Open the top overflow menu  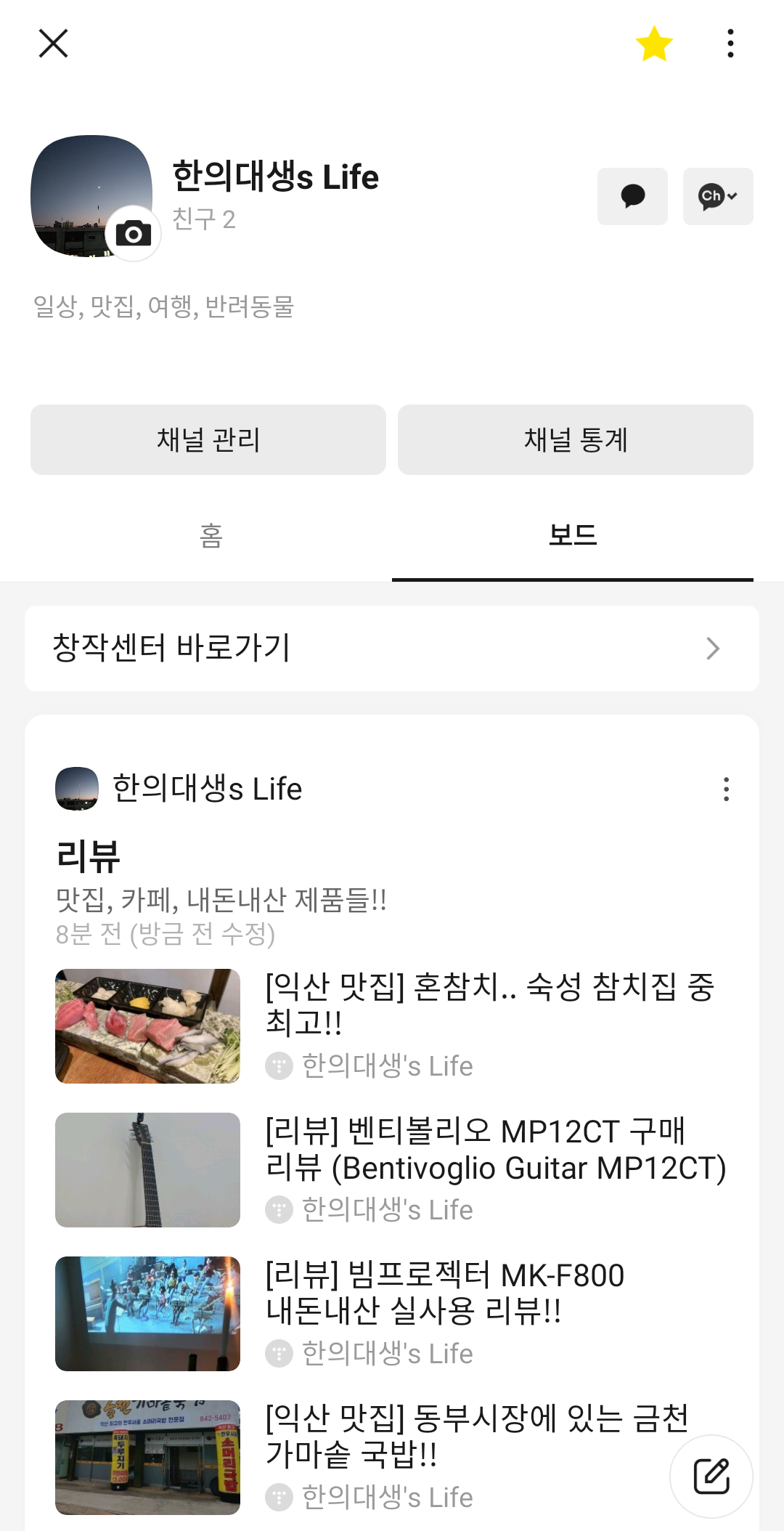pyautogui.click(x=730, y=44)
